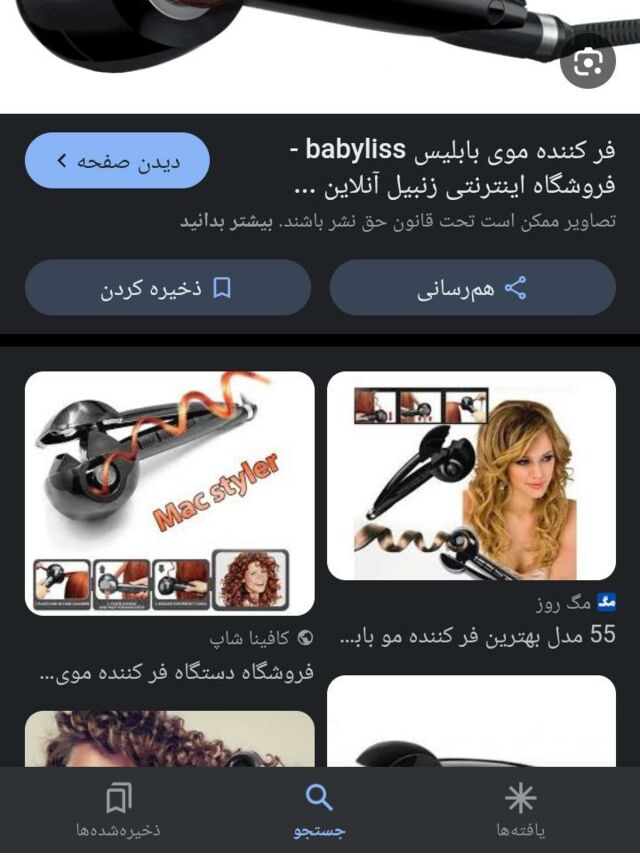Switch to the جستجو search tab
Screen dimensions: 640x853
[x=319, y=808]
